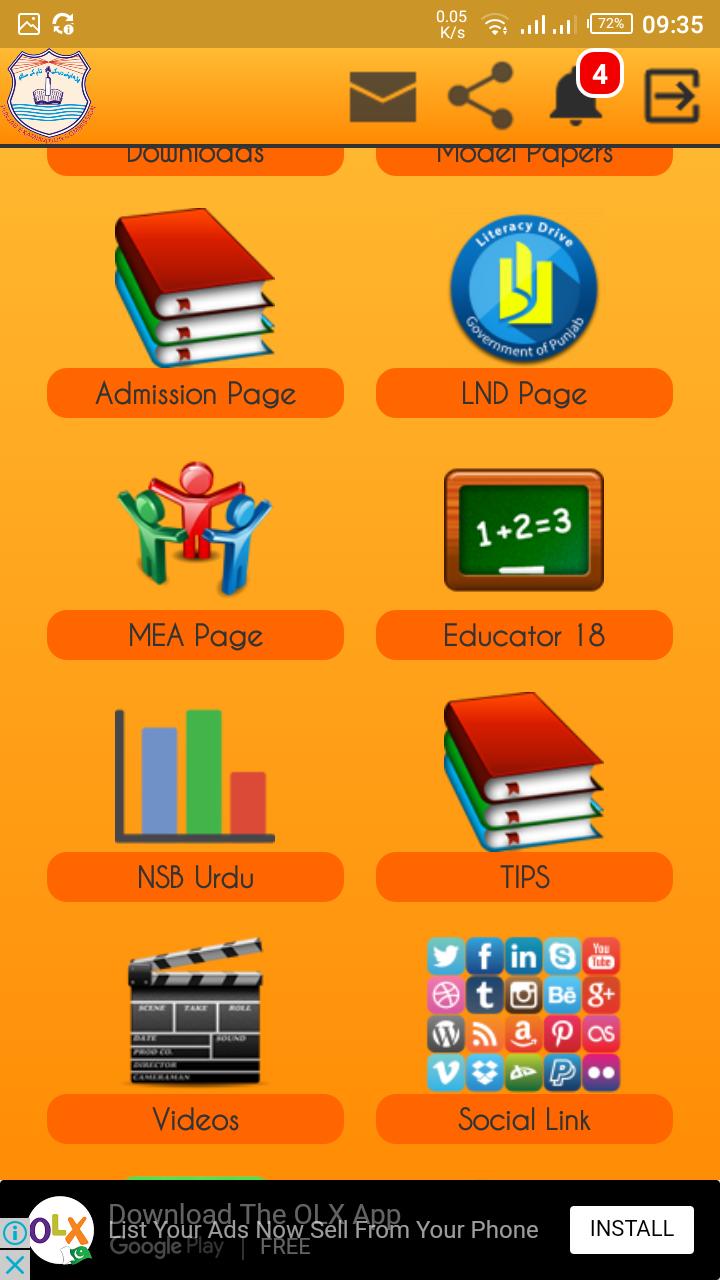
Task: Tap the exit app icon
Action: 670,97
